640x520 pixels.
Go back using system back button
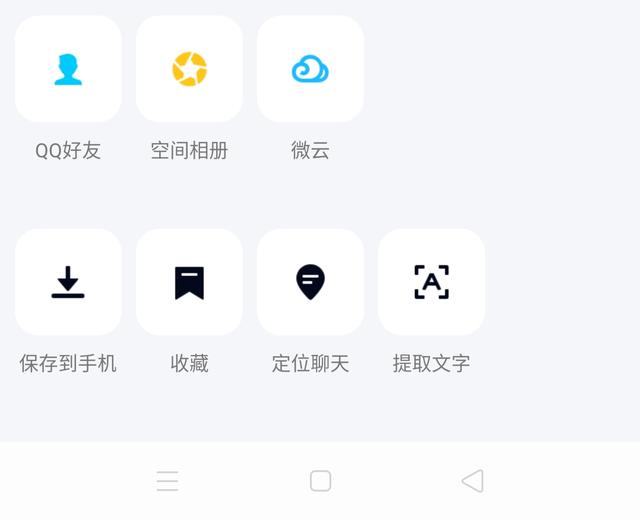472,481
